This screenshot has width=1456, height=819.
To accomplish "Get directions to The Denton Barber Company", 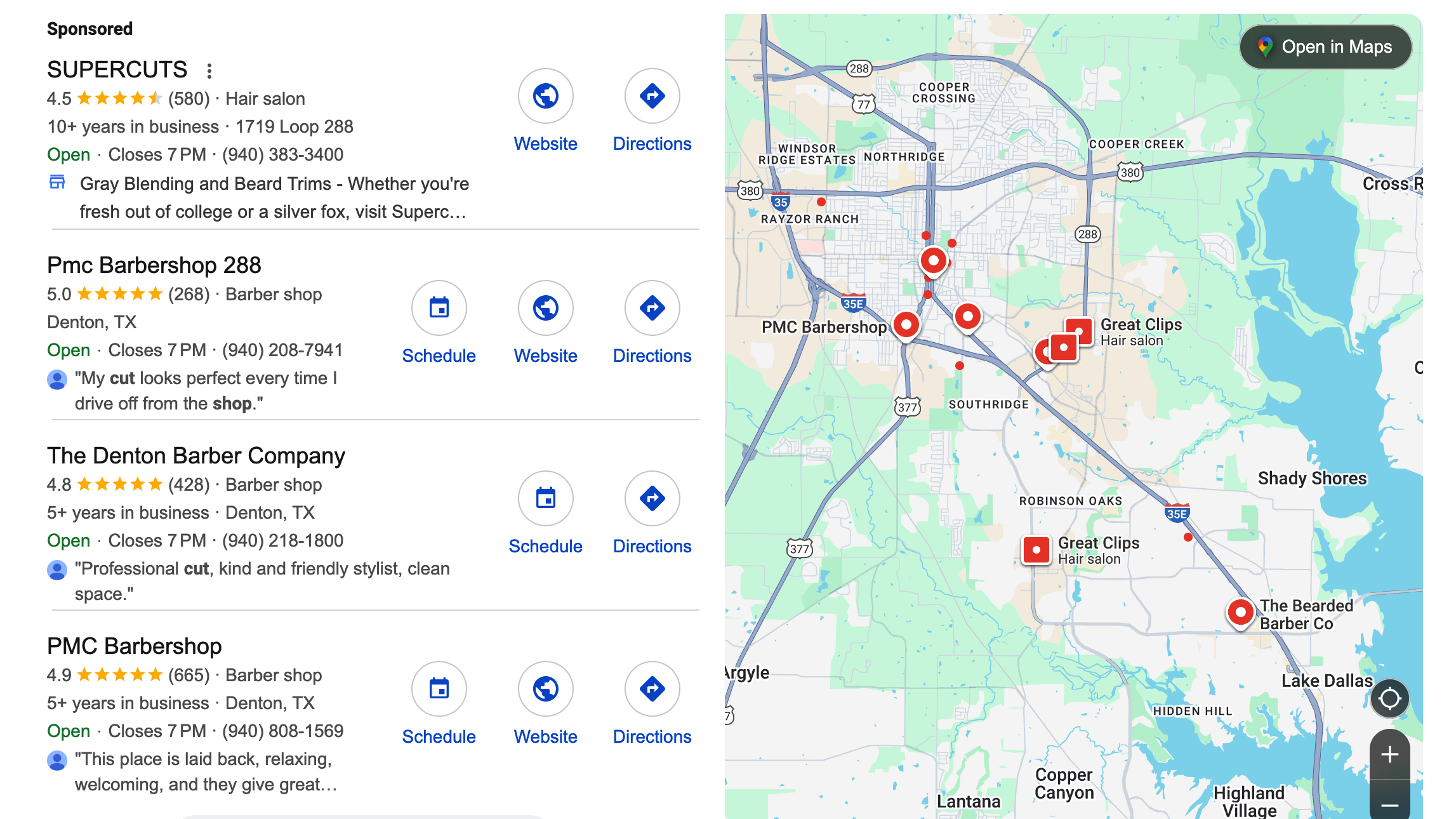I will [652, 499].
